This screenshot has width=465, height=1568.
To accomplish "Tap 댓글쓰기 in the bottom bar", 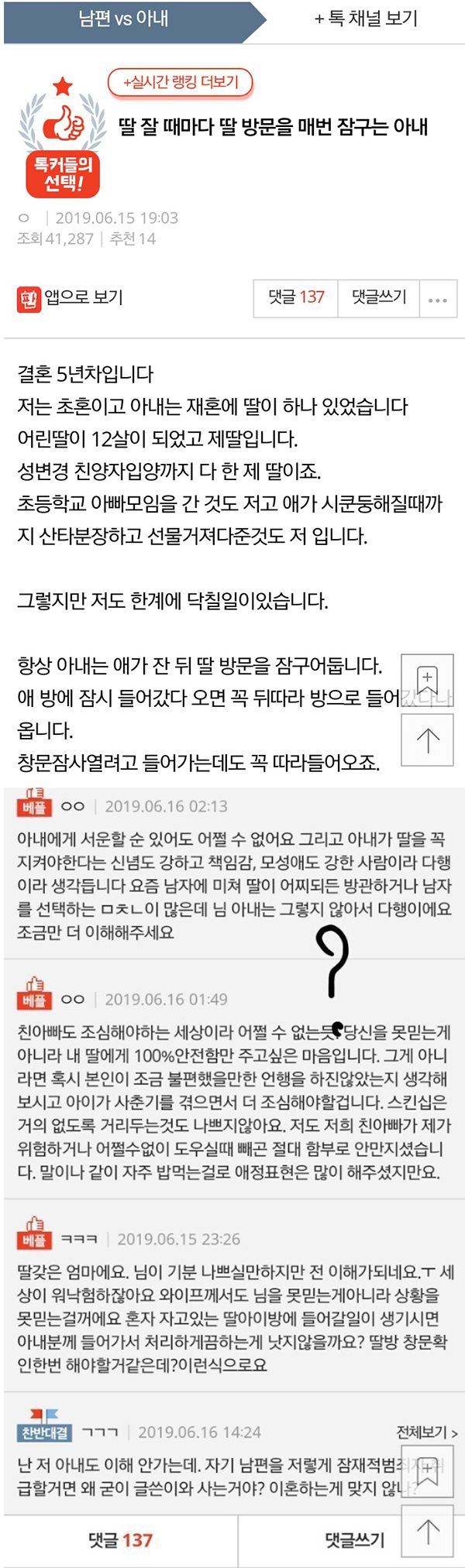I will coord(354,1540).
